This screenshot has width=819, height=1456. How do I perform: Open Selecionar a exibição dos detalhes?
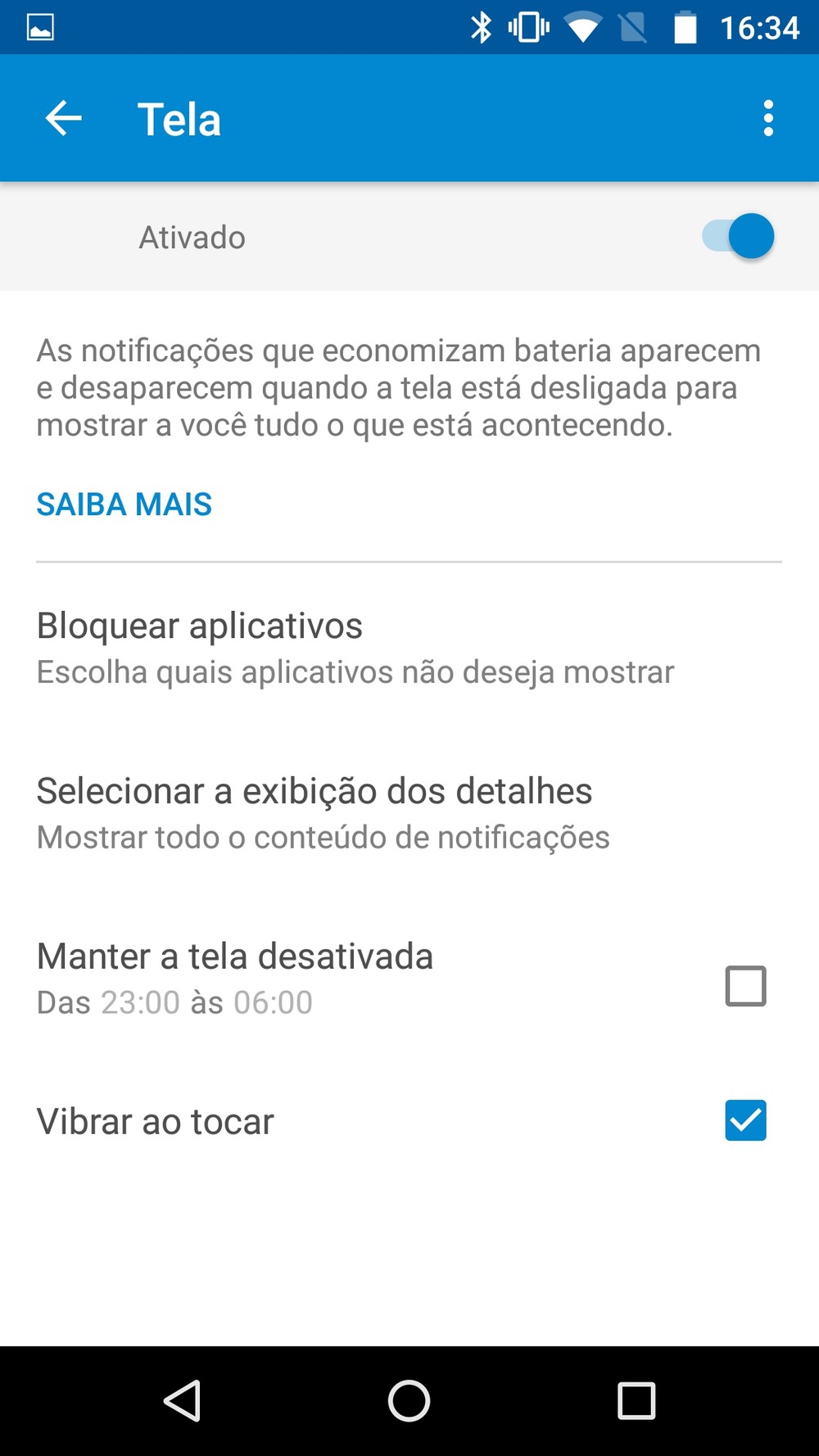point(409,813)
